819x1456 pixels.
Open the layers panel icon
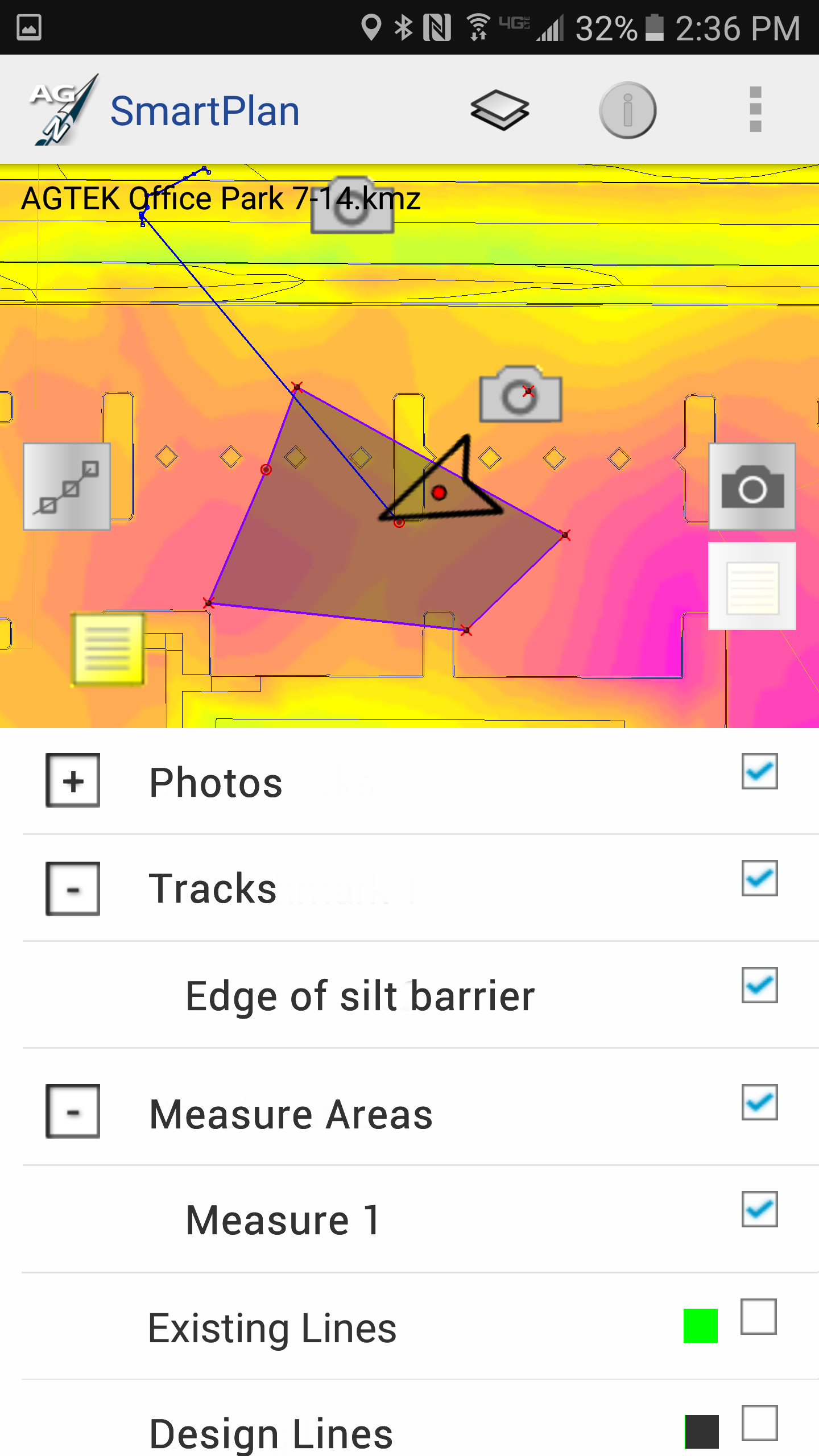(499, 110)
